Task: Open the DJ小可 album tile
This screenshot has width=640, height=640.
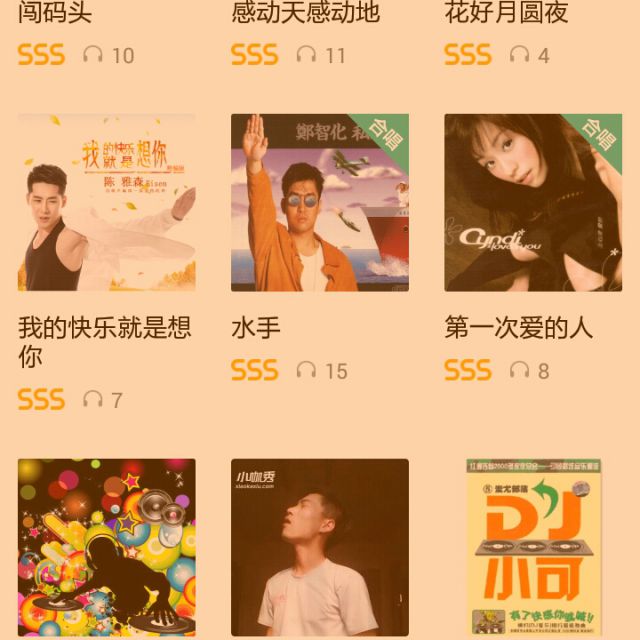Action: tap(532, 547)
